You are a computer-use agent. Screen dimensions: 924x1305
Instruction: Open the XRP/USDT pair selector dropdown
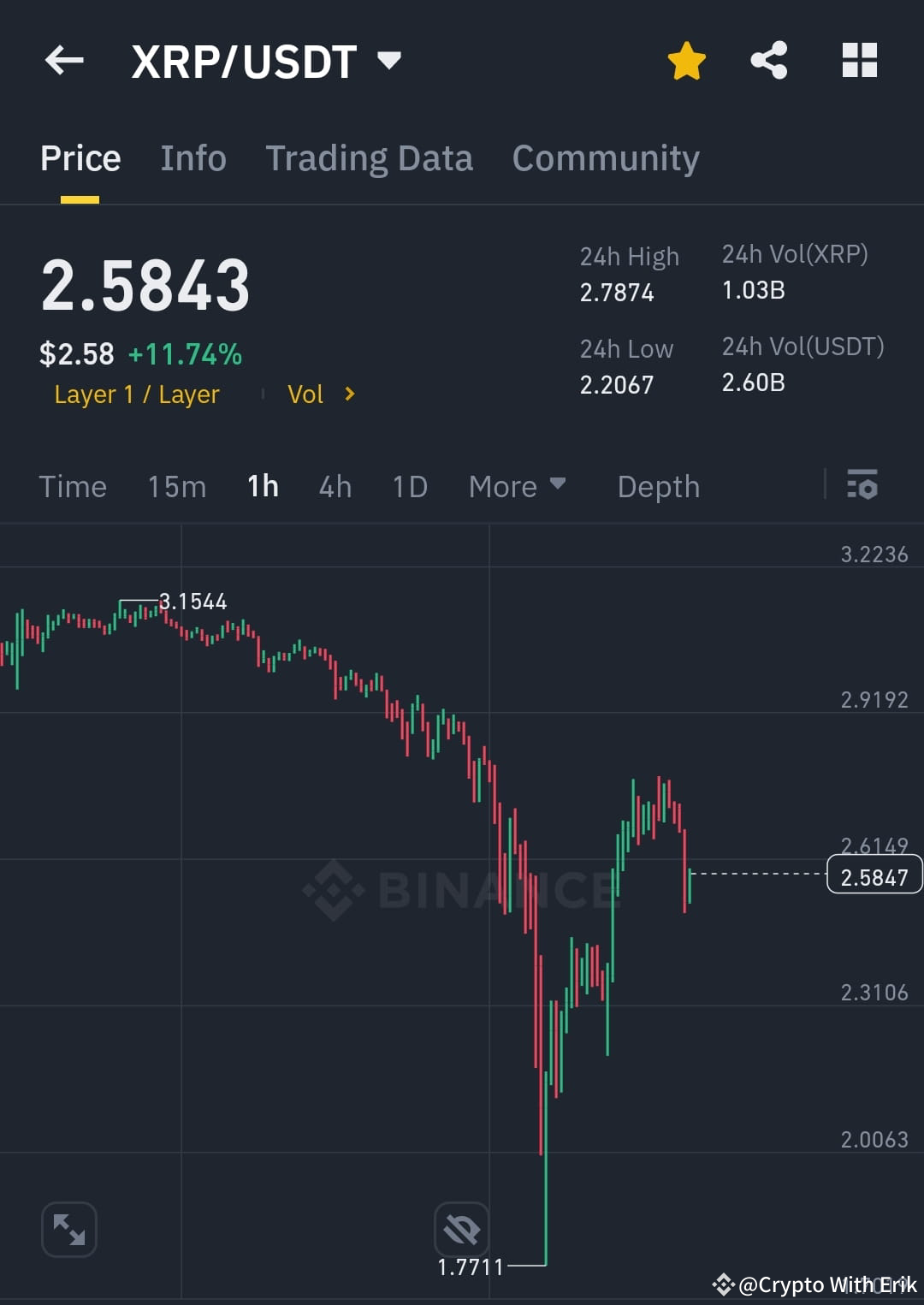point(389,60)
